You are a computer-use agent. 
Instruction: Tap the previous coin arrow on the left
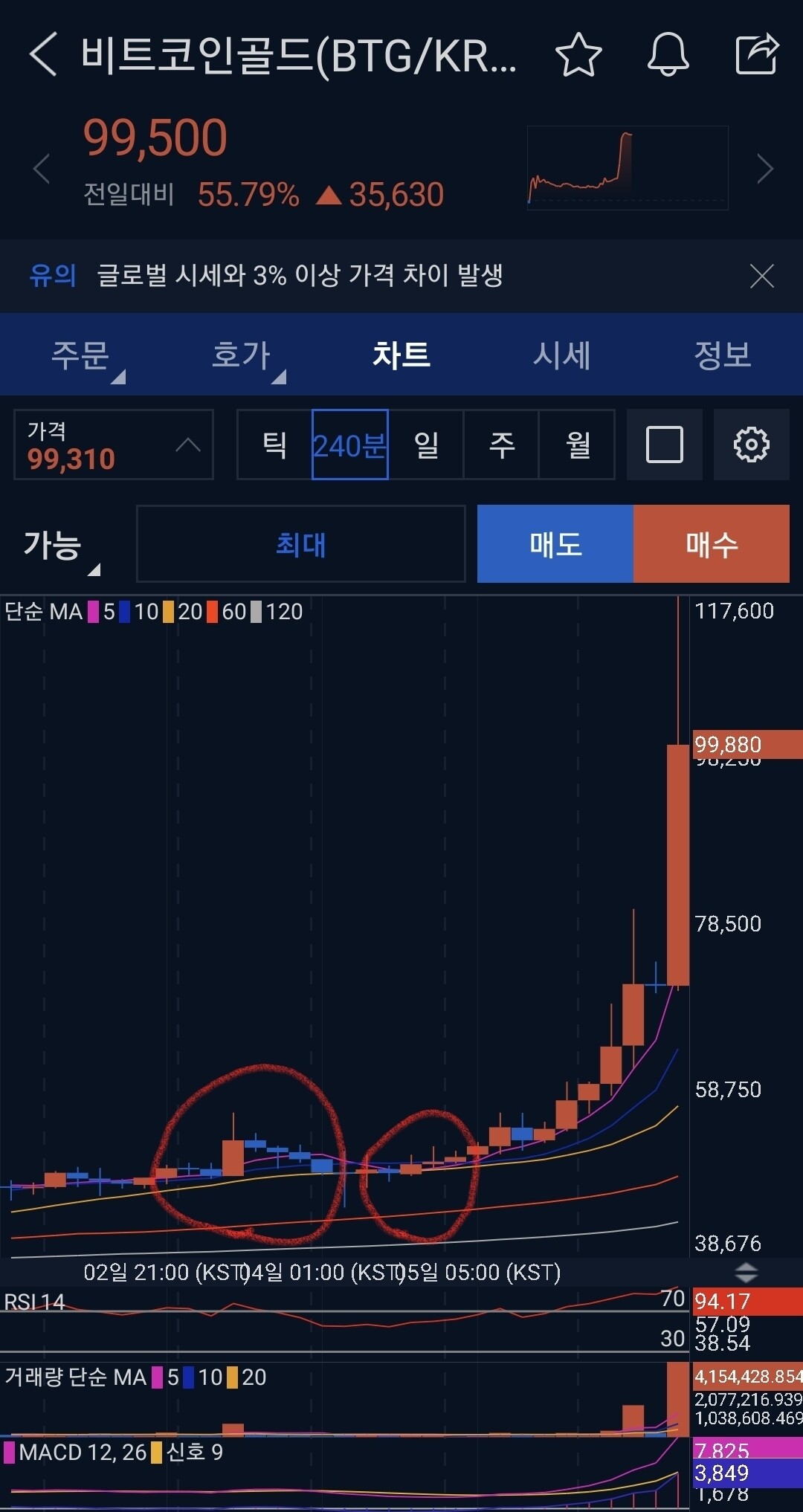pos(42,168)
